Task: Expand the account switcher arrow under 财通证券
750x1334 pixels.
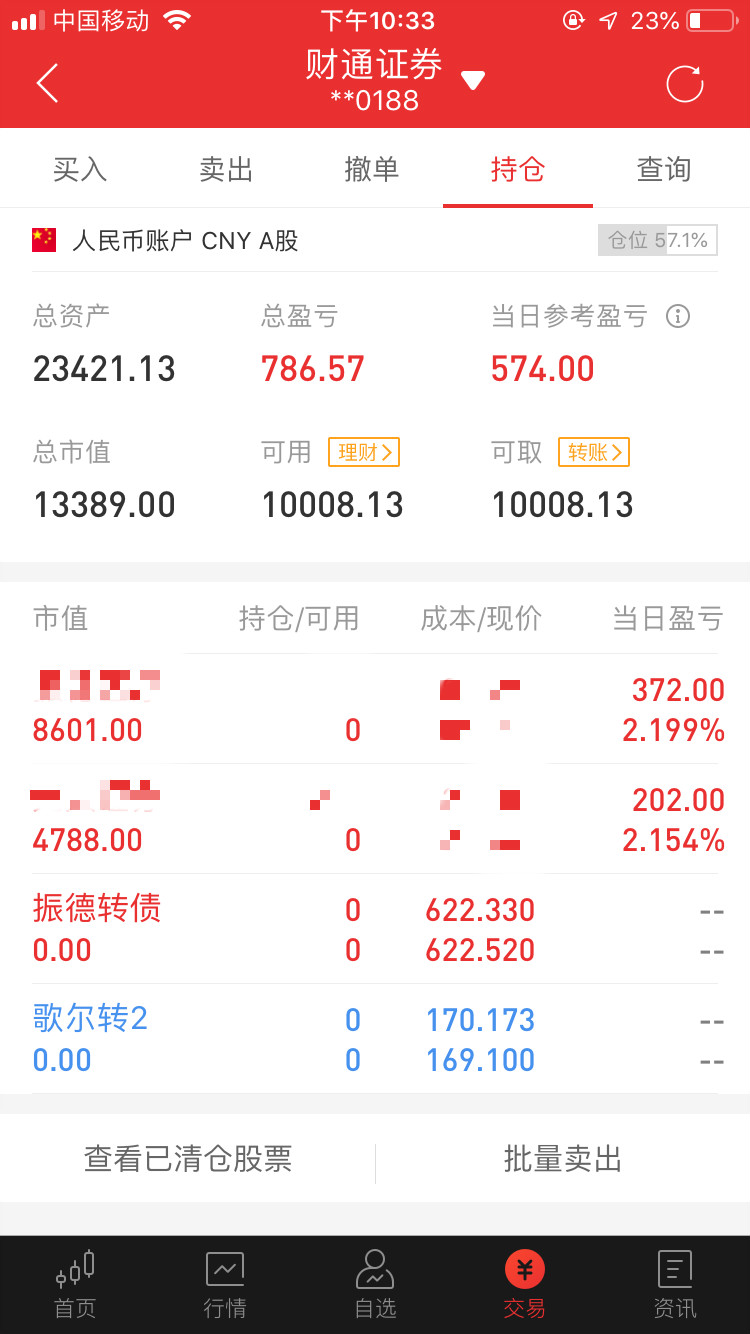Action: (x=472, y=80)
